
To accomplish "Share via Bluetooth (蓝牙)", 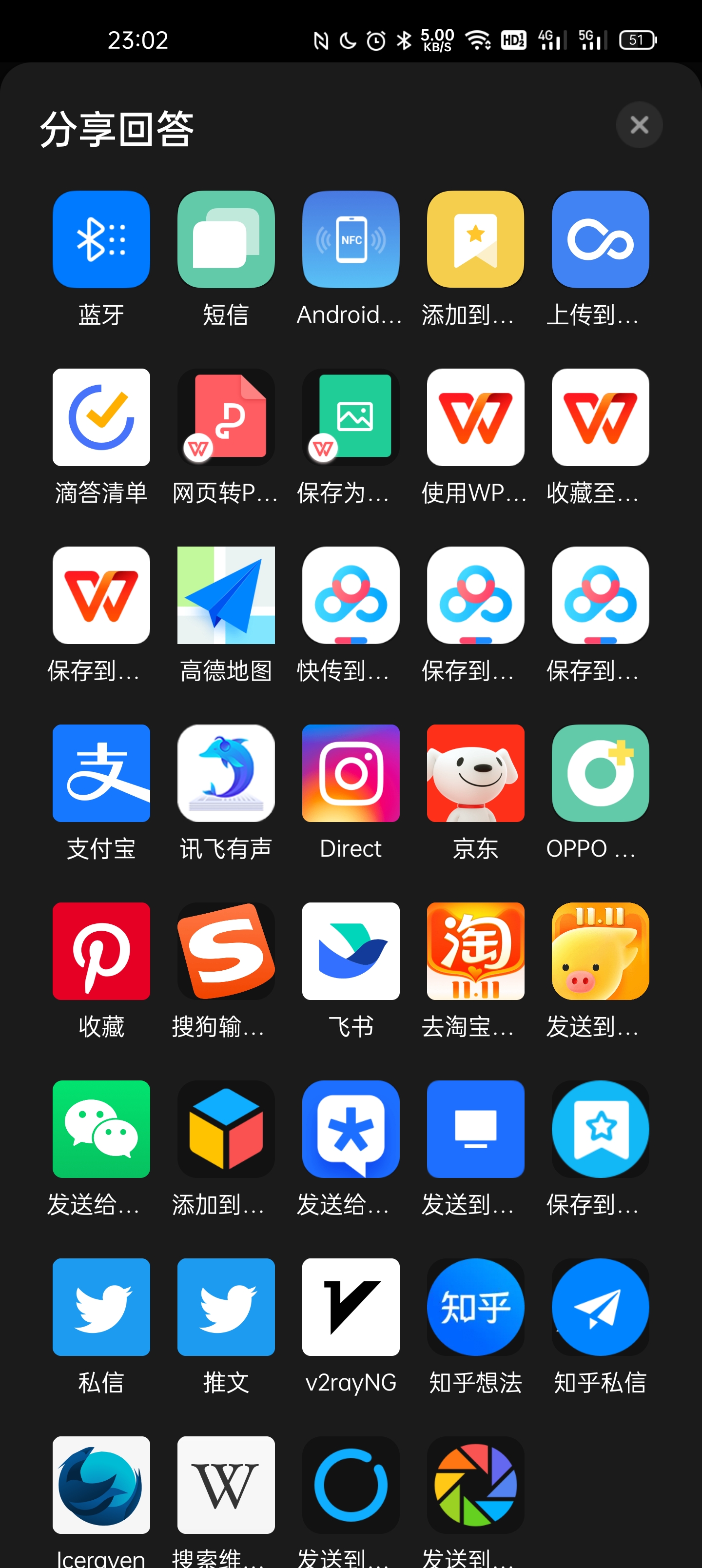I will (x=101, y=239).
